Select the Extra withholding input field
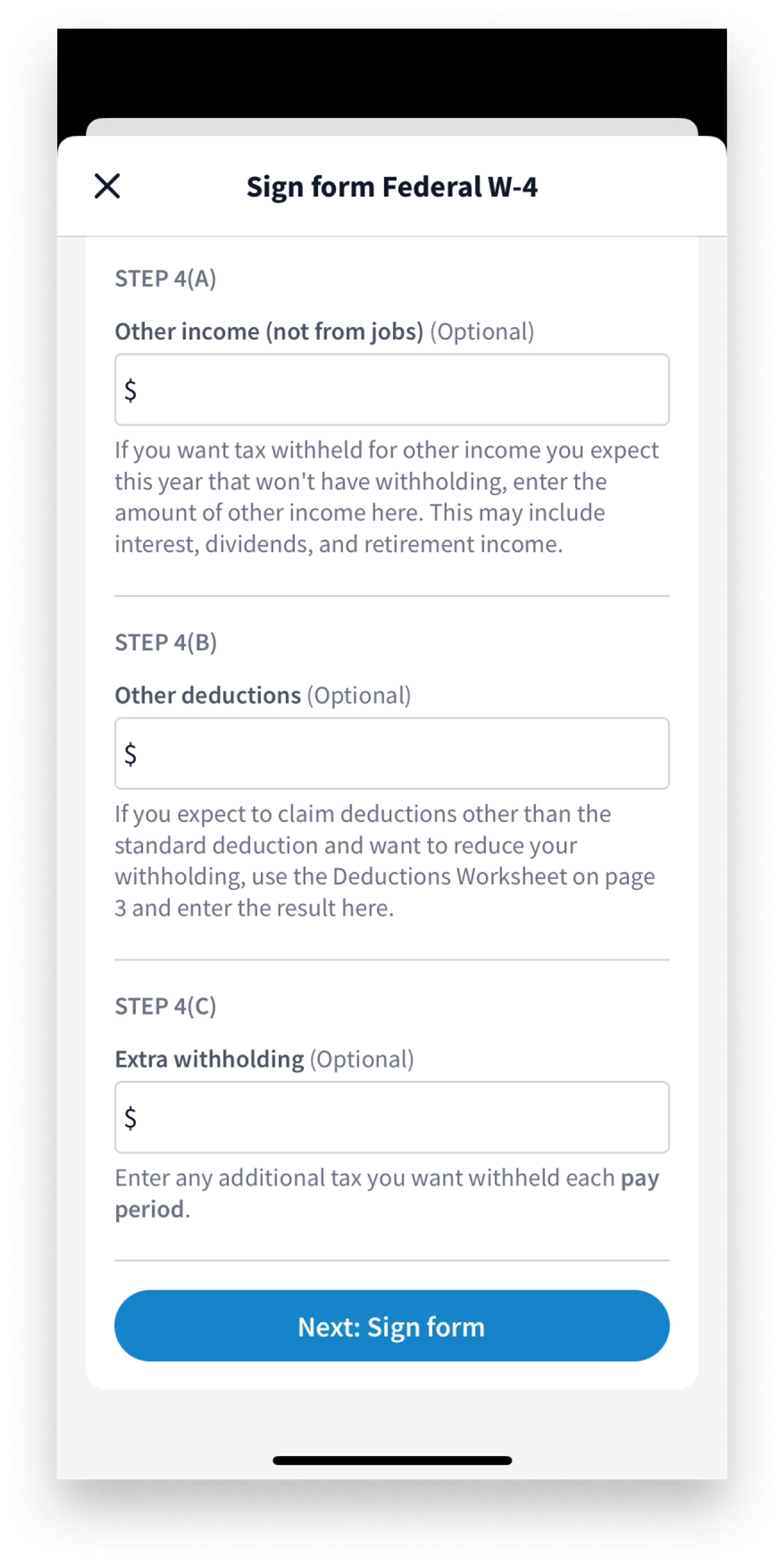 (392, 1117)
